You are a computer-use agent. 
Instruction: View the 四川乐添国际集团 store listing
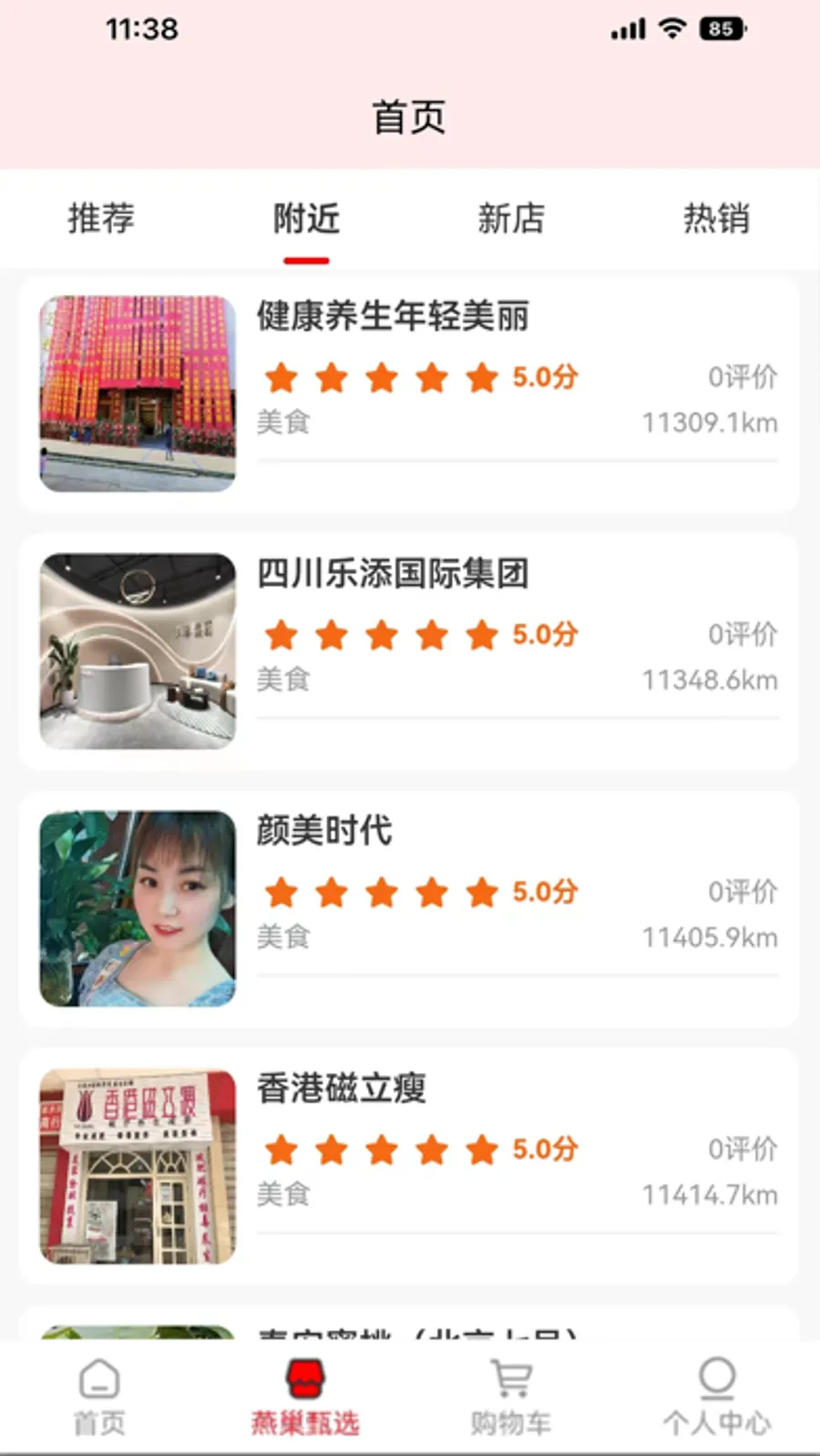point(409,651)
